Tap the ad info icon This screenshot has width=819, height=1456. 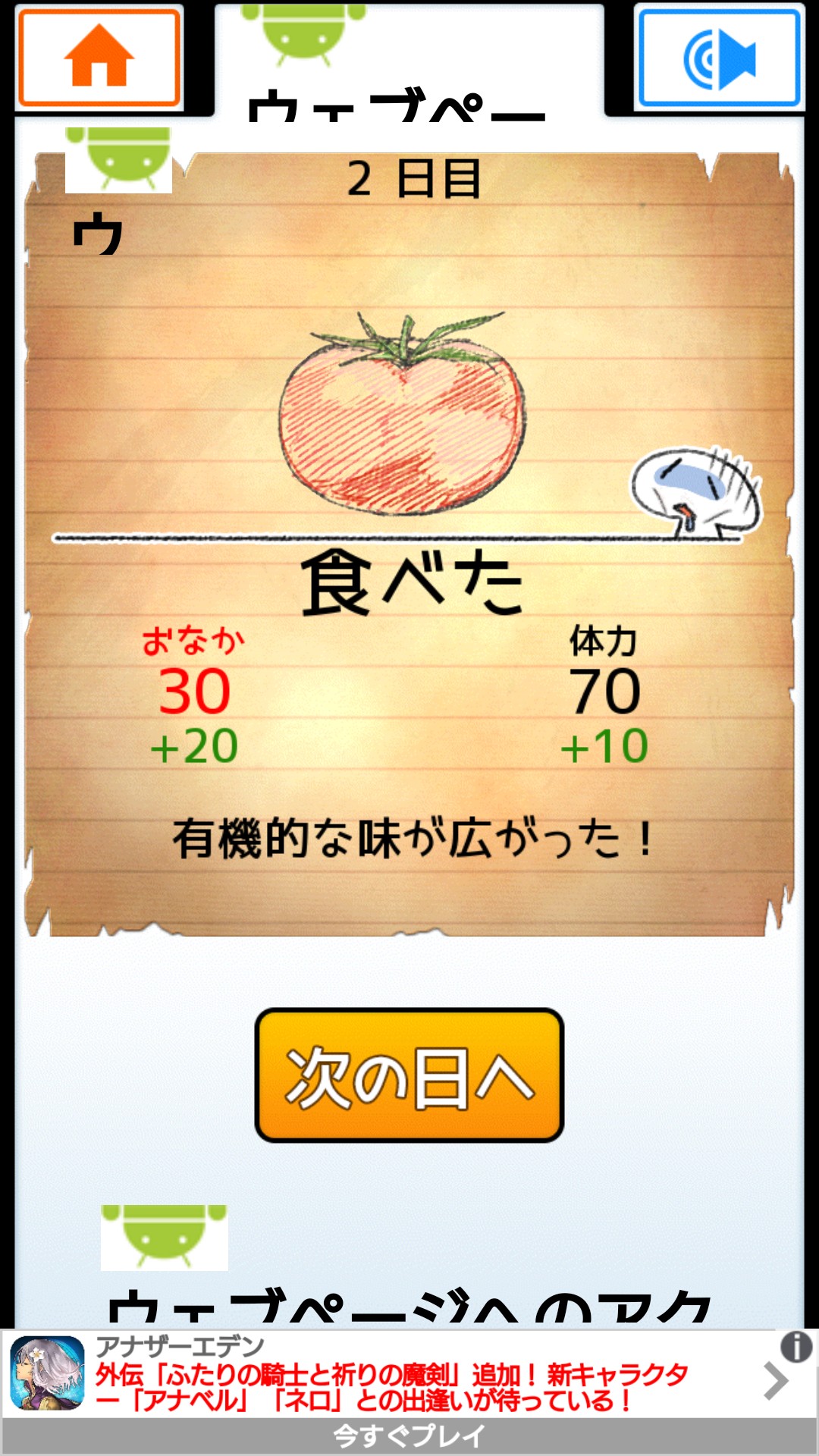[x=796, y=1348]
